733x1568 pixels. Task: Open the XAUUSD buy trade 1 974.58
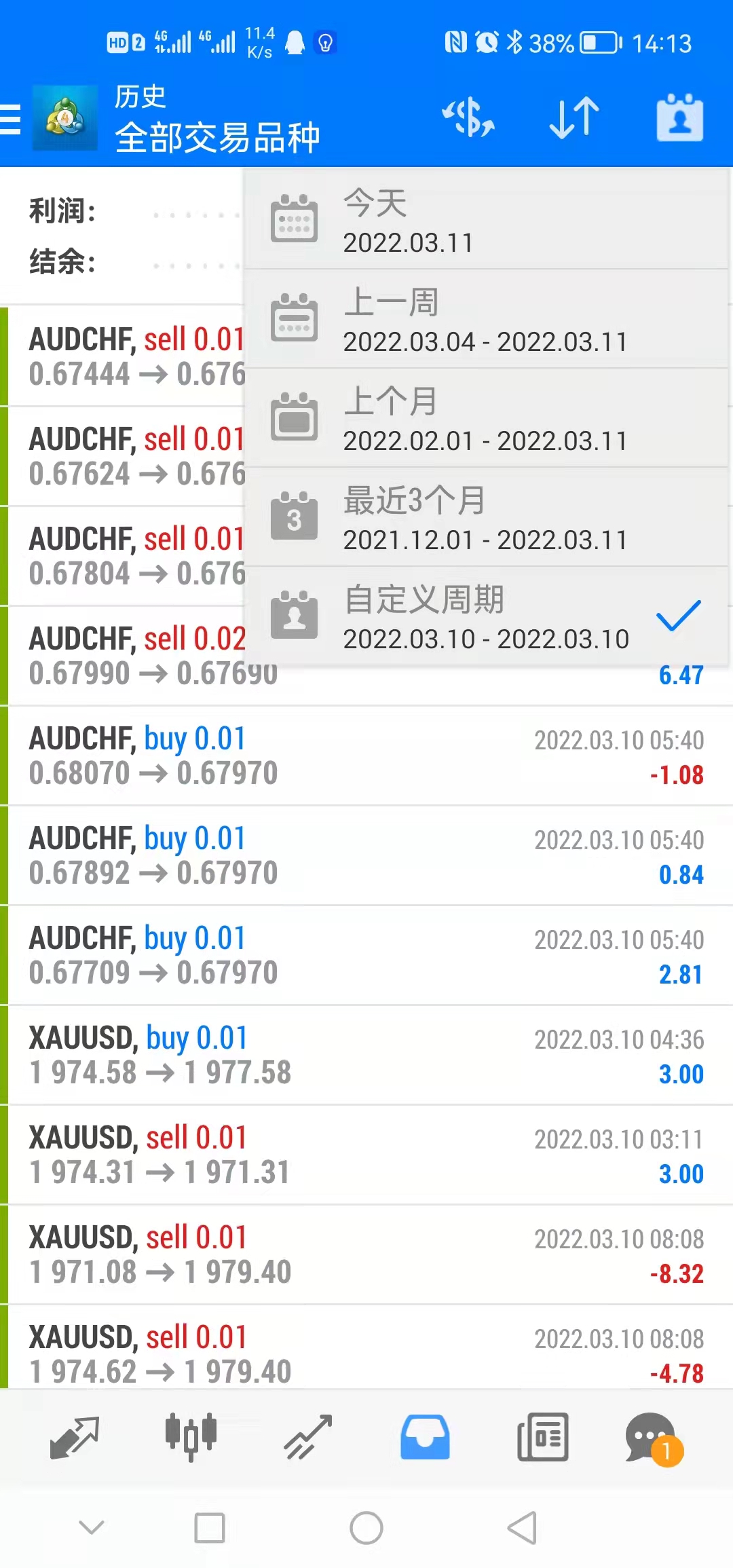pyautogui.click(x=366, y=1056)
